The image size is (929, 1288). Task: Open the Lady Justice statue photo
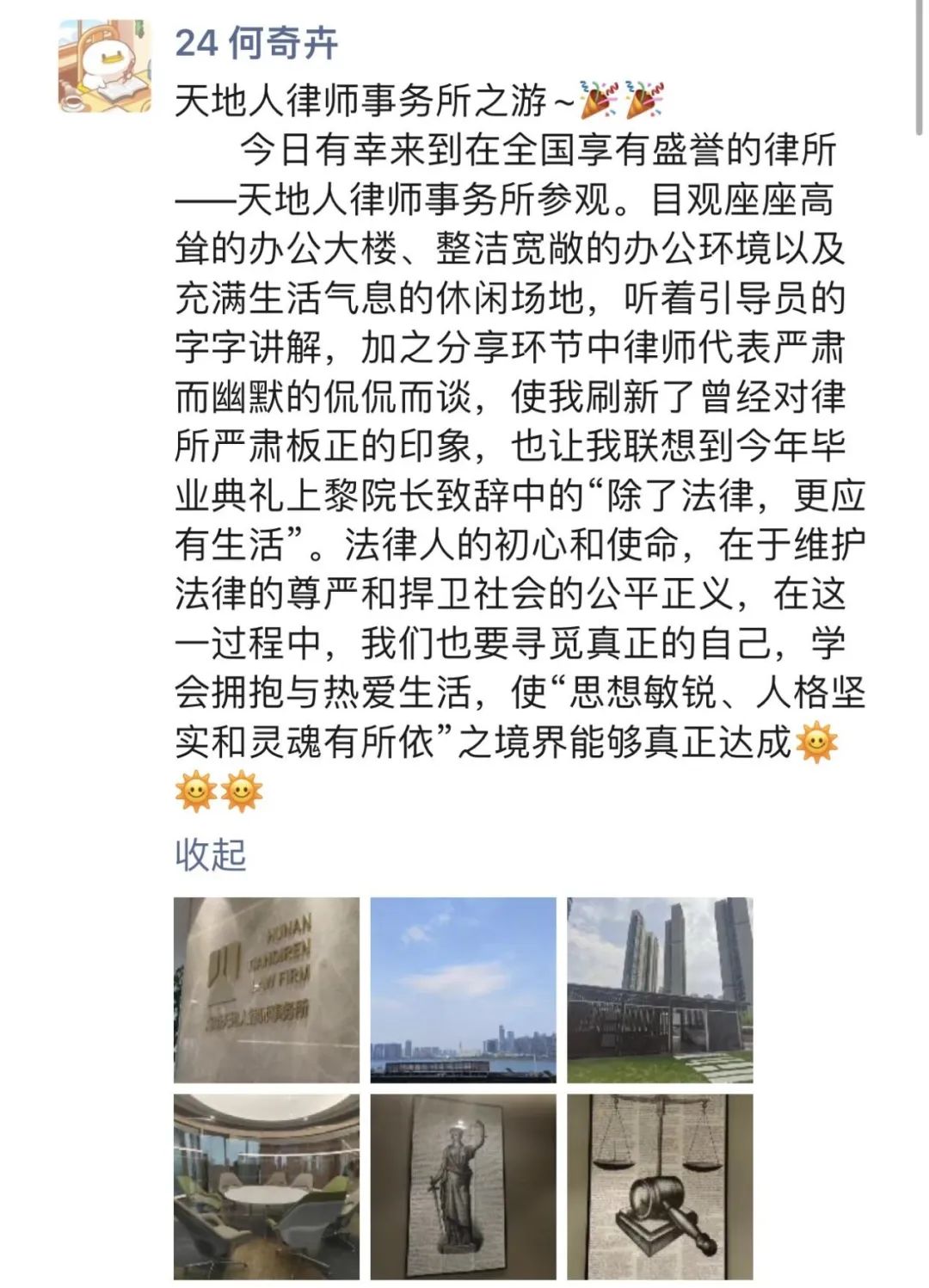(463, 1186)
